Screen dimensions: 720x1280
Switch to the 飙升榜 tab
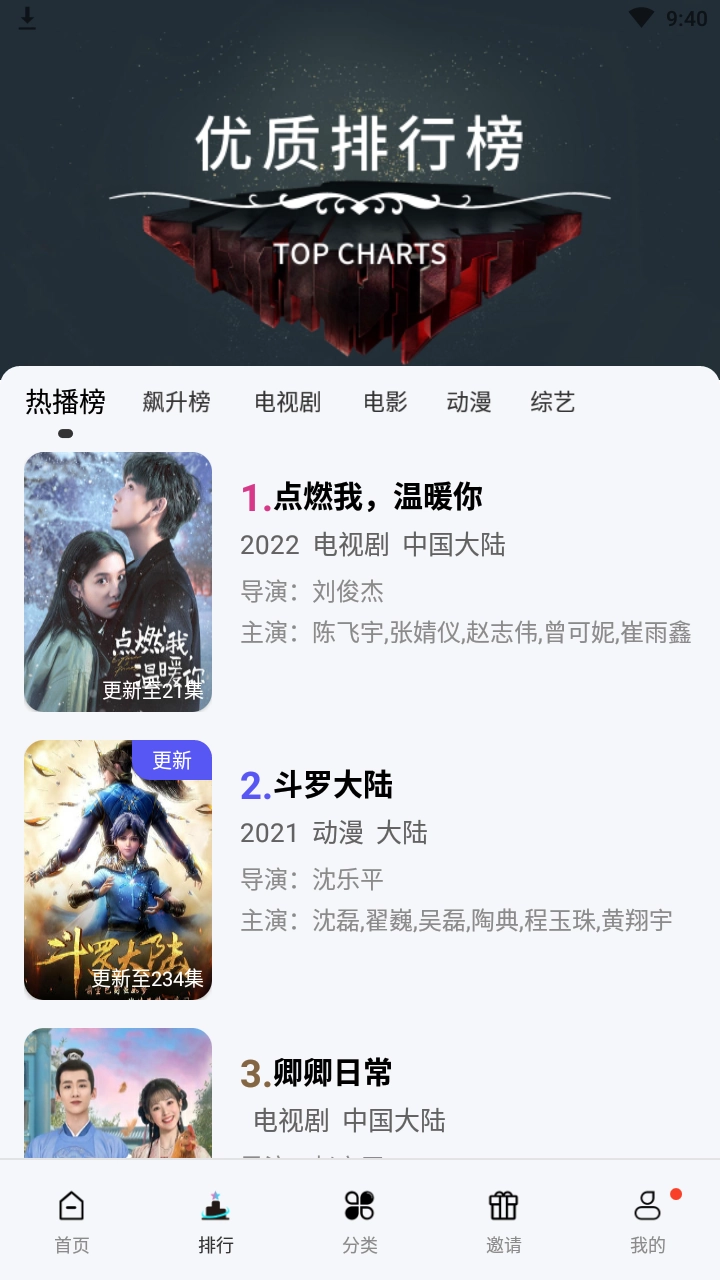pos(176,400)
